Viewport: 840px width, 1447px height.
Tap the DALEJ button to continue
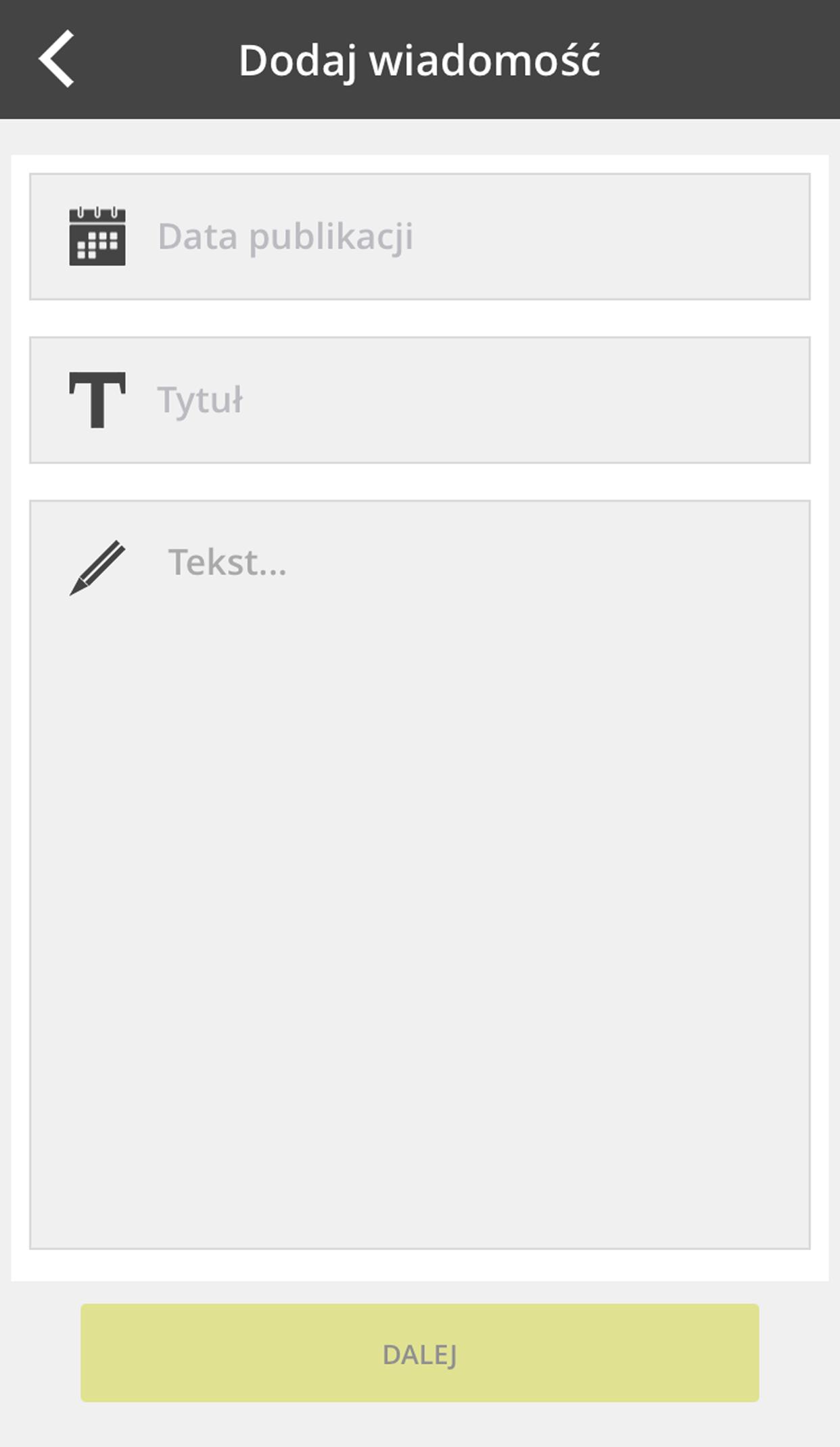click(x=419, y=1354)
